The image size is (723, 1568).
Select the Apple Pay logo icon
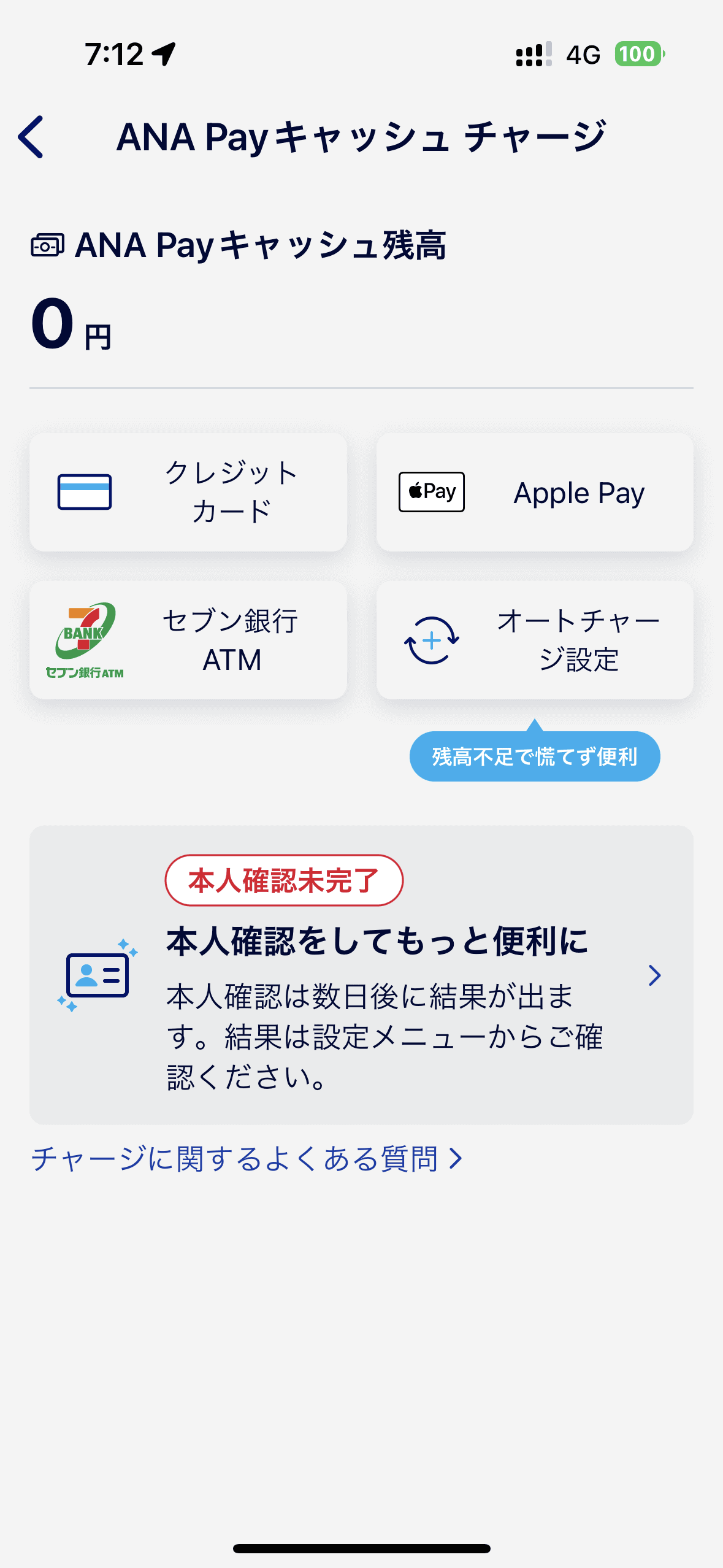[x=431, y=491]
